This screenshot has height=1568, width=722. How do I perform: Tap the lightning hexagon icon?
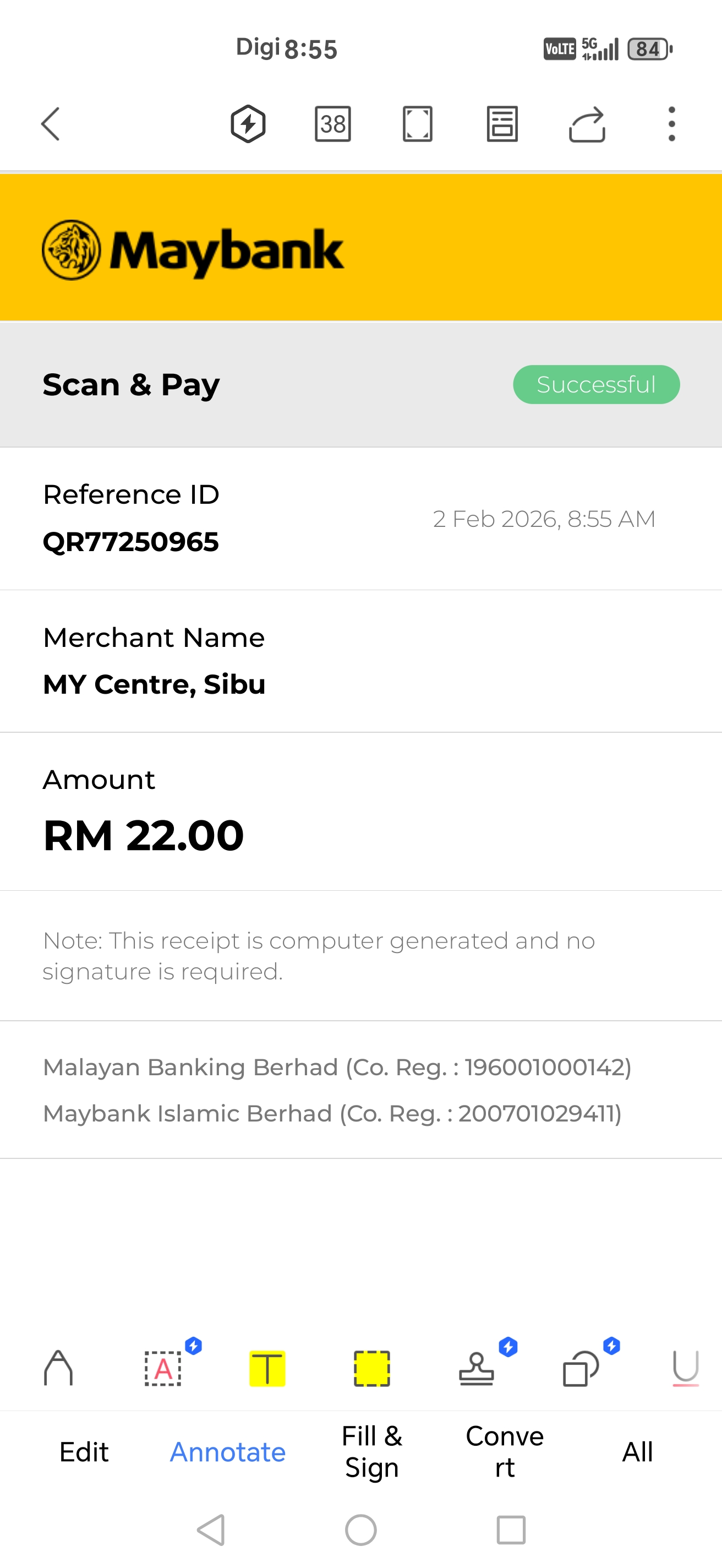(x=248, y=124)
